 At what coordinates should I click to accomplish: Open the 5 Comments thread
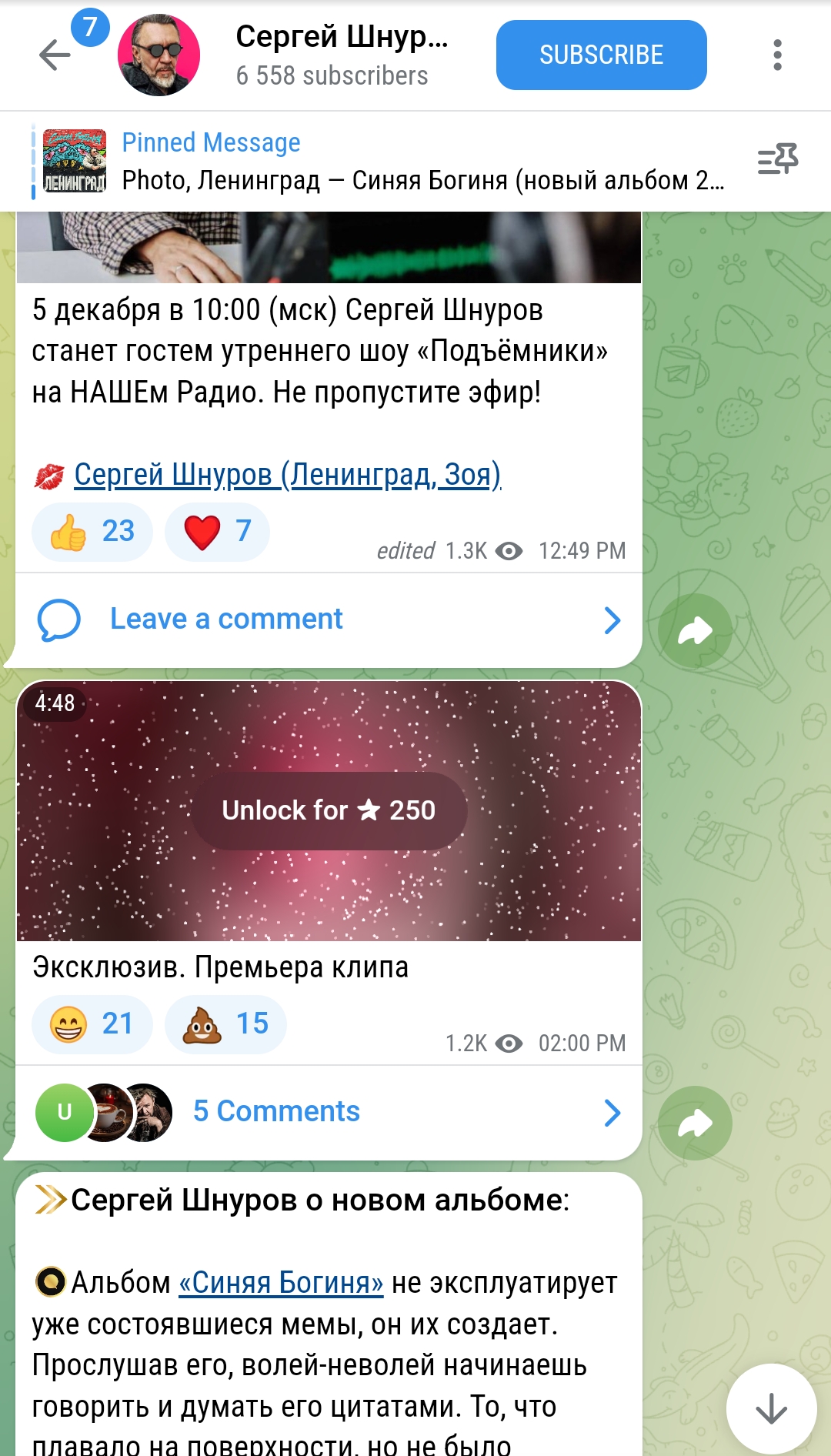[x=329, y=1112]
